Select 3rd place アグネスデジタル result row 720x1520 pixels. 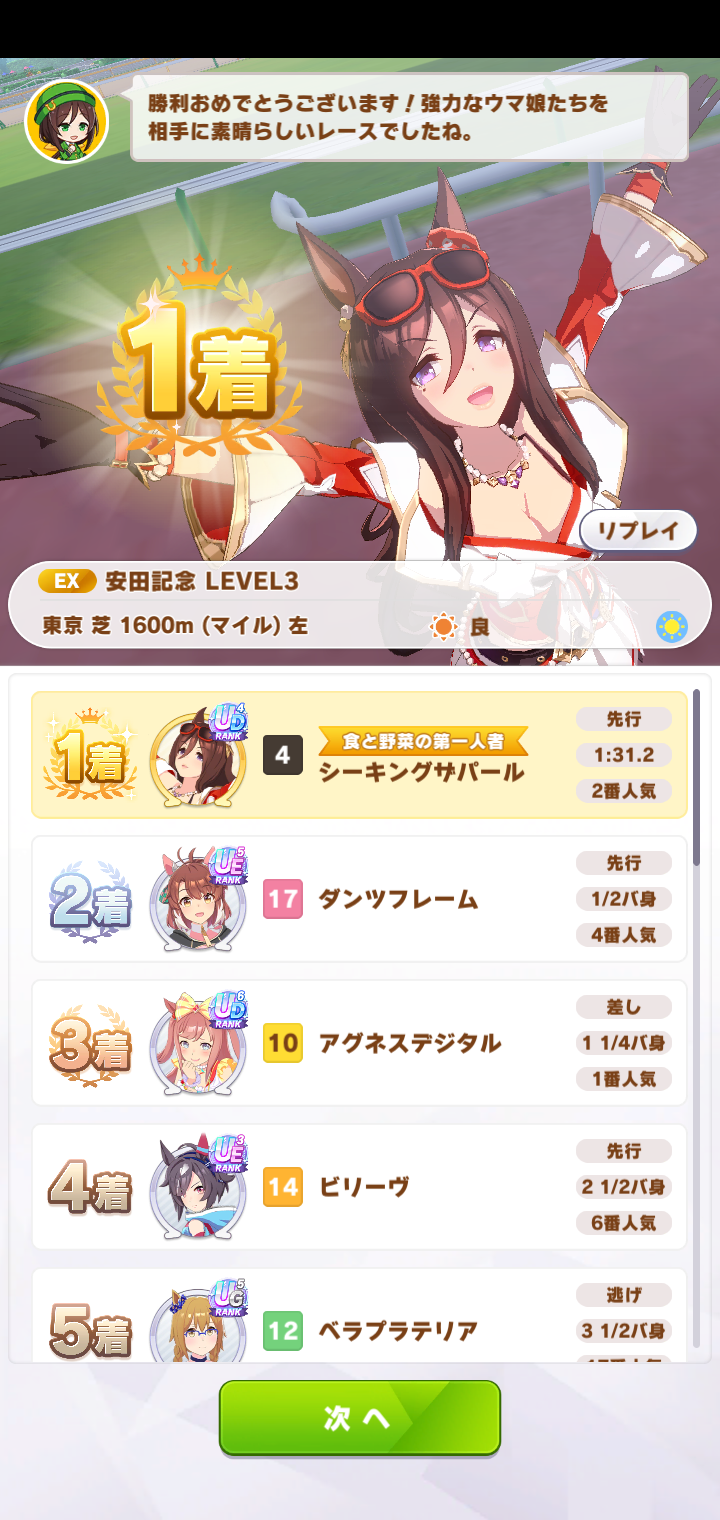tap(360, 1043)
